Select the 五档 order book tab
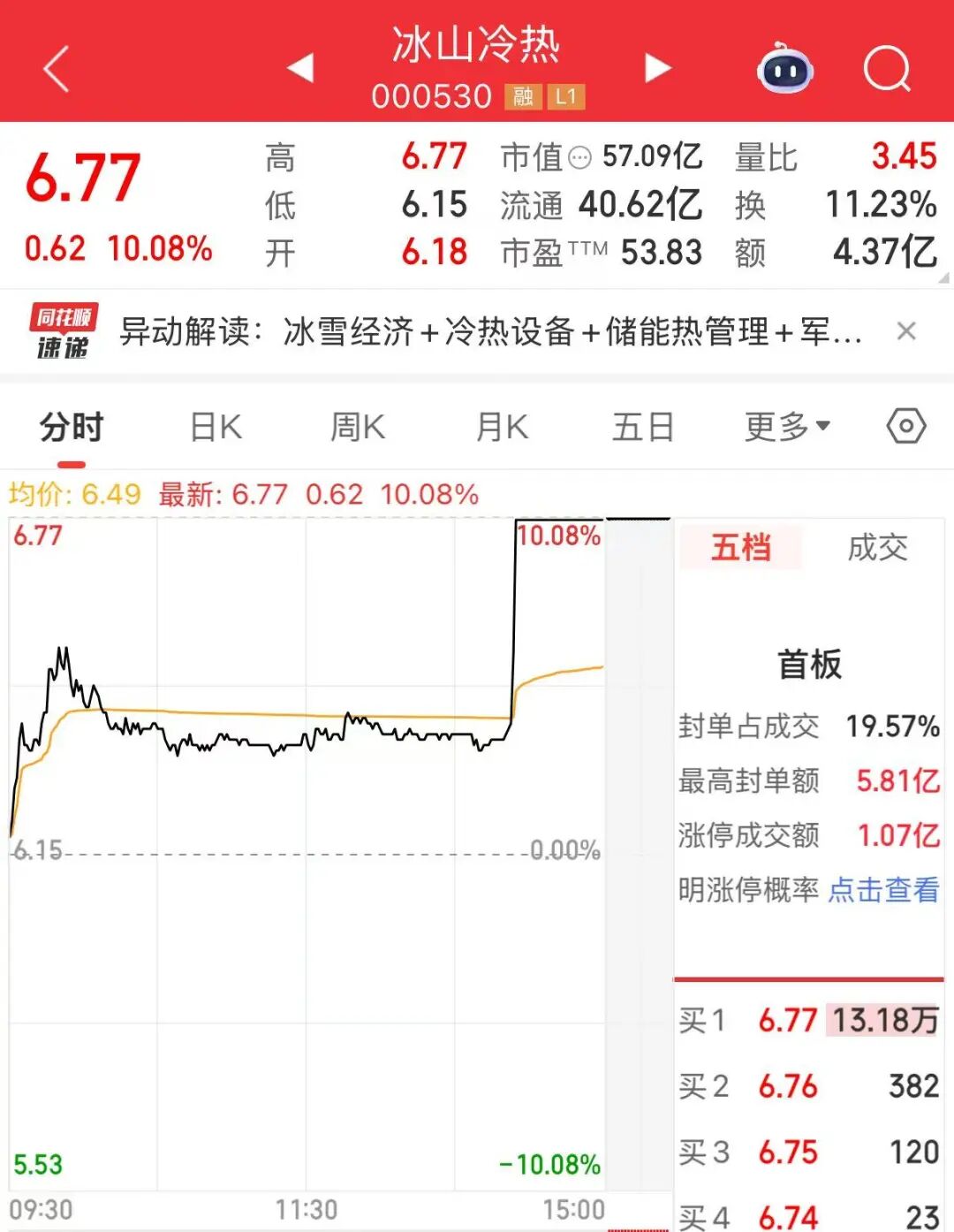The height and width of the screenshot is (1232, 954). click(741, 548)
